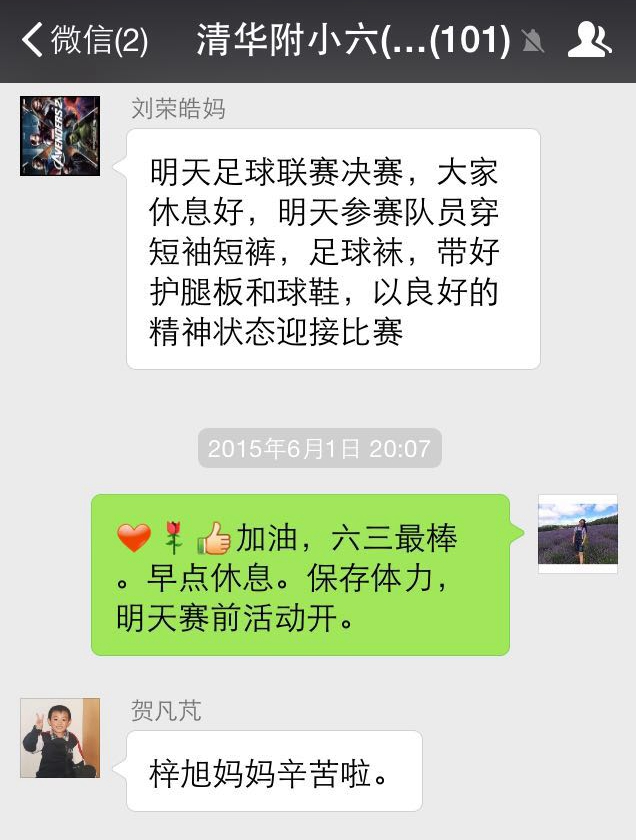This screenshot has height=840, width=636.
Task: Open 贺凡芃's profile avatar
Action: coord(60,738)
